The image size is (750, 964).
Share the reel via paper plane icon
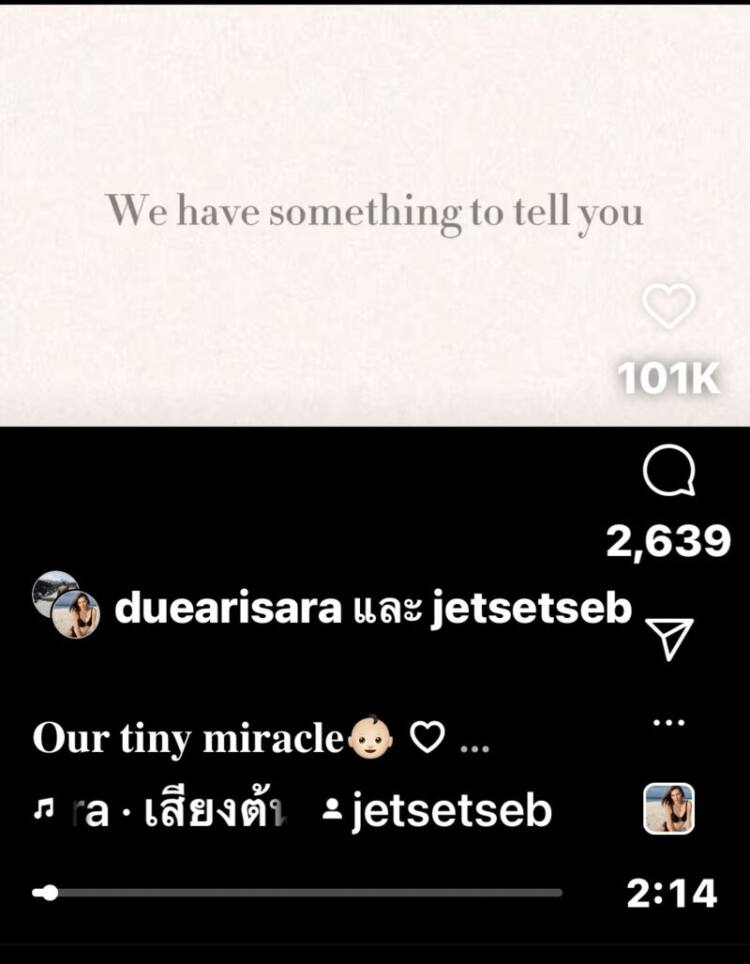tap(669, 639)
